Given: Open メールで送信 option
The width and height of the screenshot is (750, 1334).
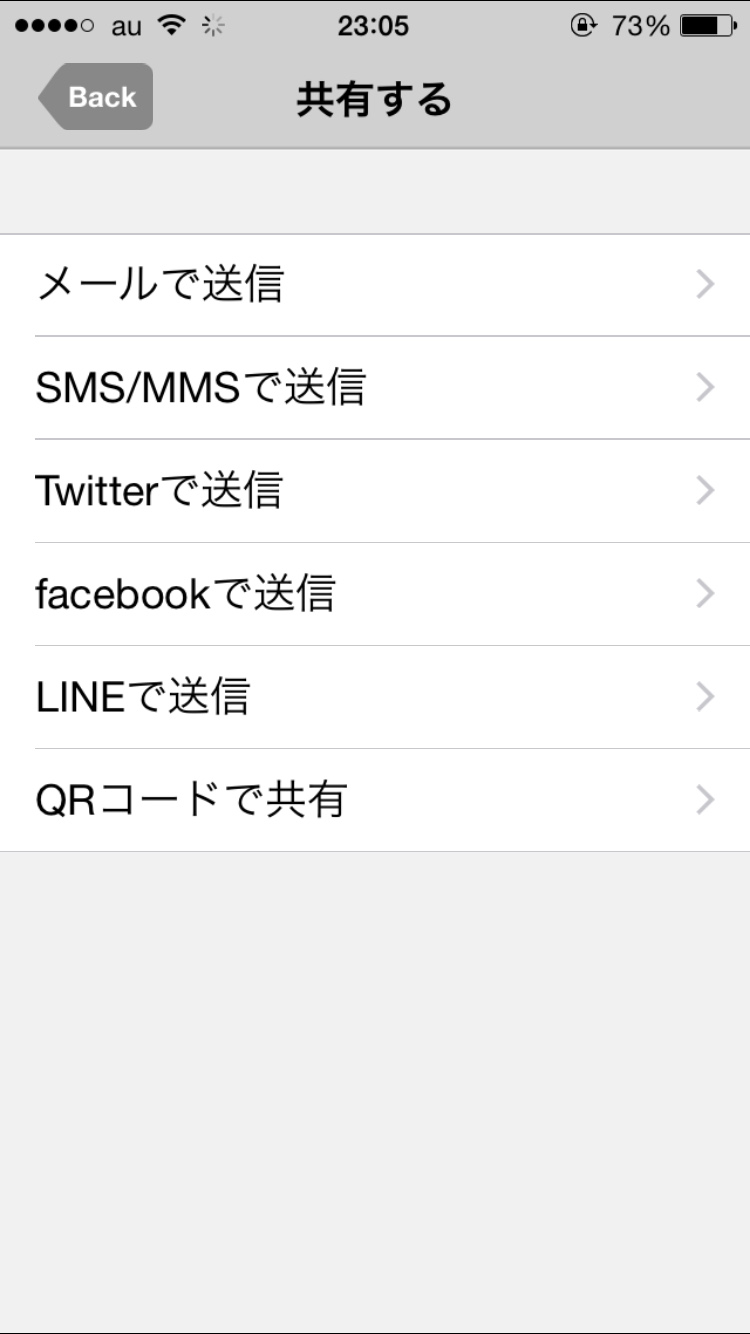Looking at the screenshot, I should click(375, 285).
